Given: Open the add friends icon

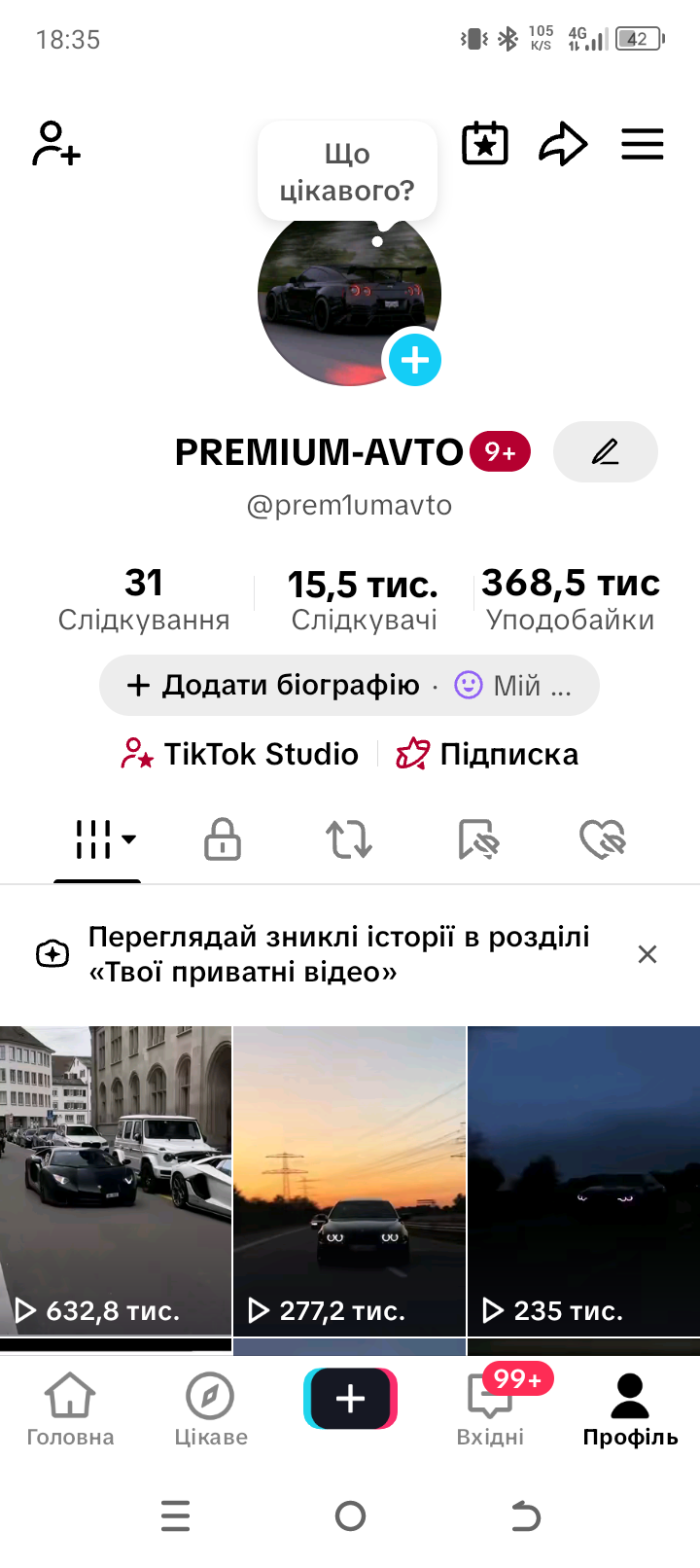Looking at the screenshot, I should 56,144.
